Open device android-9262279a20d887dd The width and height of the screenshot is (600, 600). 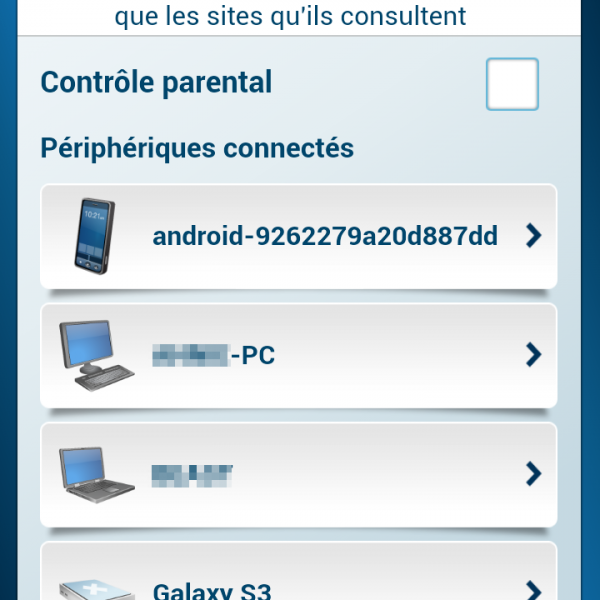pos(298,236)
